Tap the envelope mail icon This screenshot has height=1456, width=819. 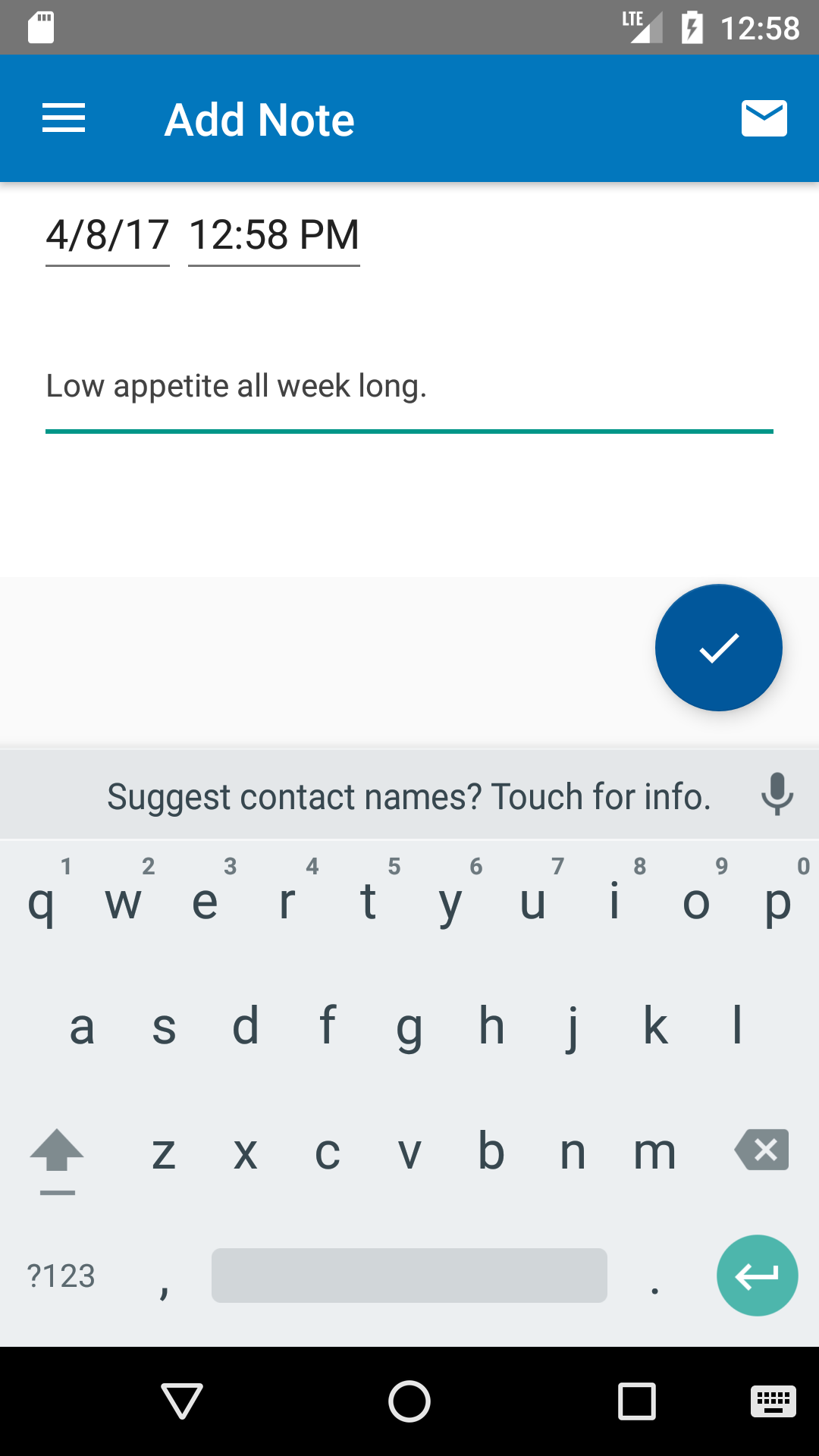[x=764, y=118]
